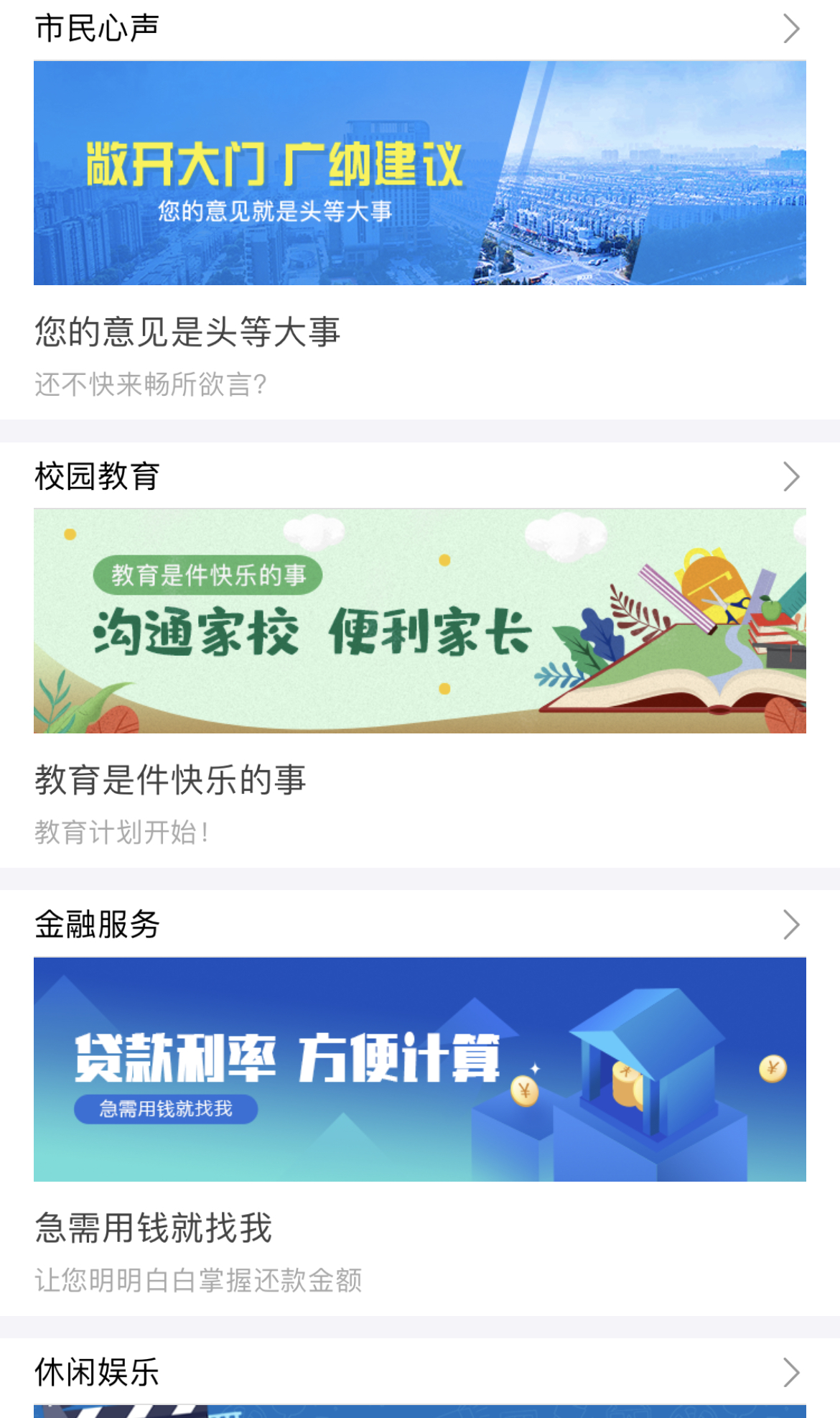Open the 敞开大门 广纳建议 banner
Screen dimensions: 840x1418
coord(419,173)
